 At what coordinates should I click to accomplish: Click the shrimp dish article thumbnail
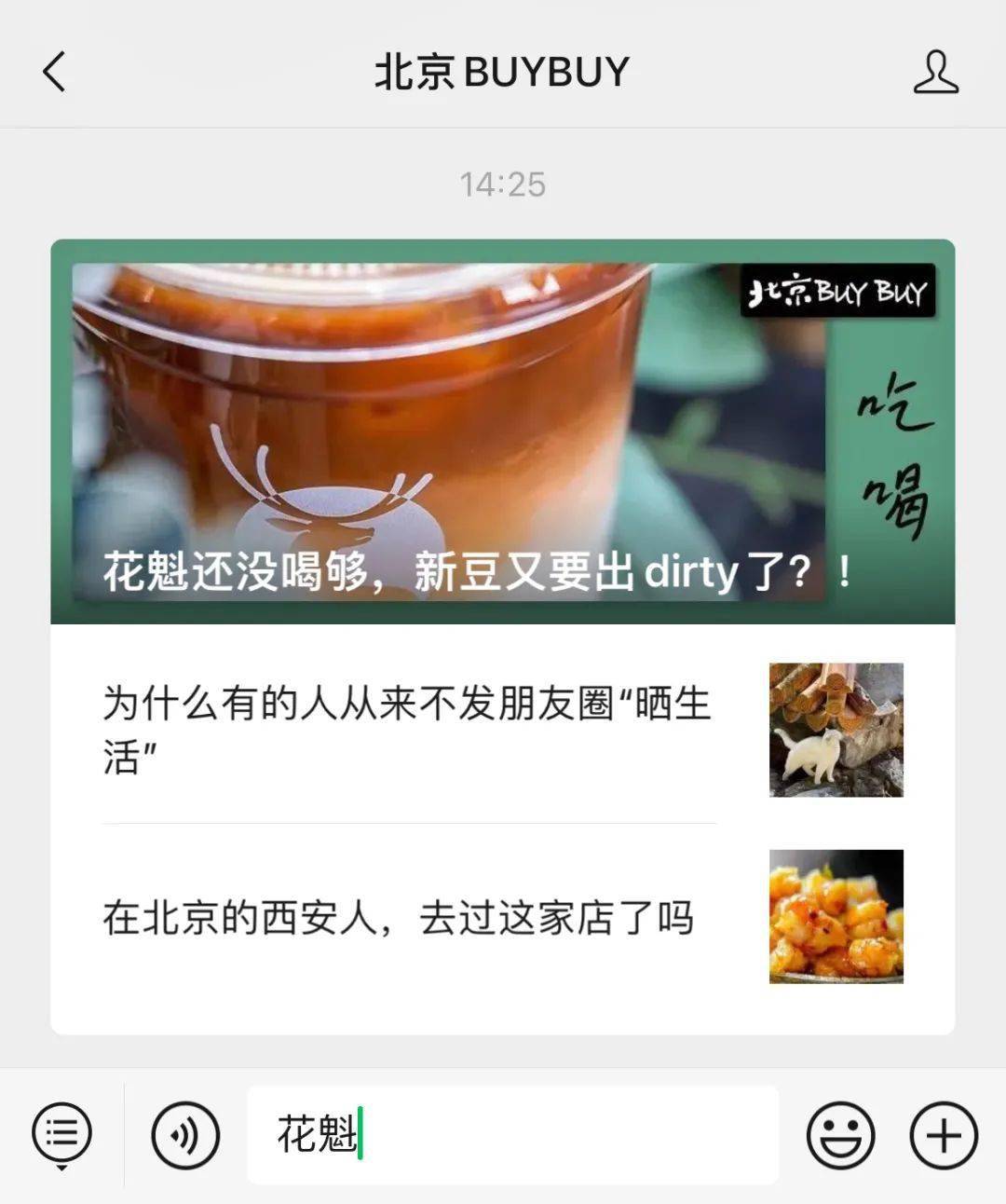click(835, 918)
